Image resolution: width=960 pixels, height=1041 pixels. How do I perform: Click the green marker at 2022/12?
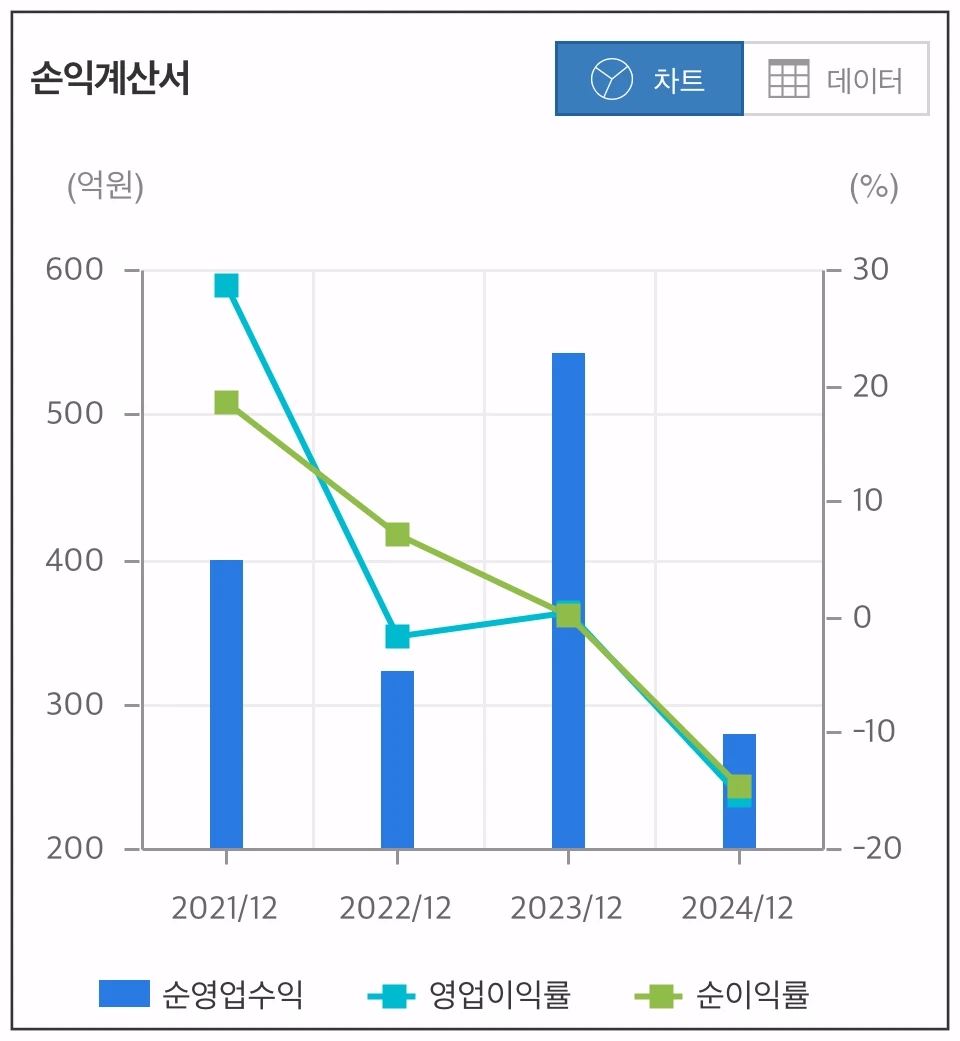point(398,531)
